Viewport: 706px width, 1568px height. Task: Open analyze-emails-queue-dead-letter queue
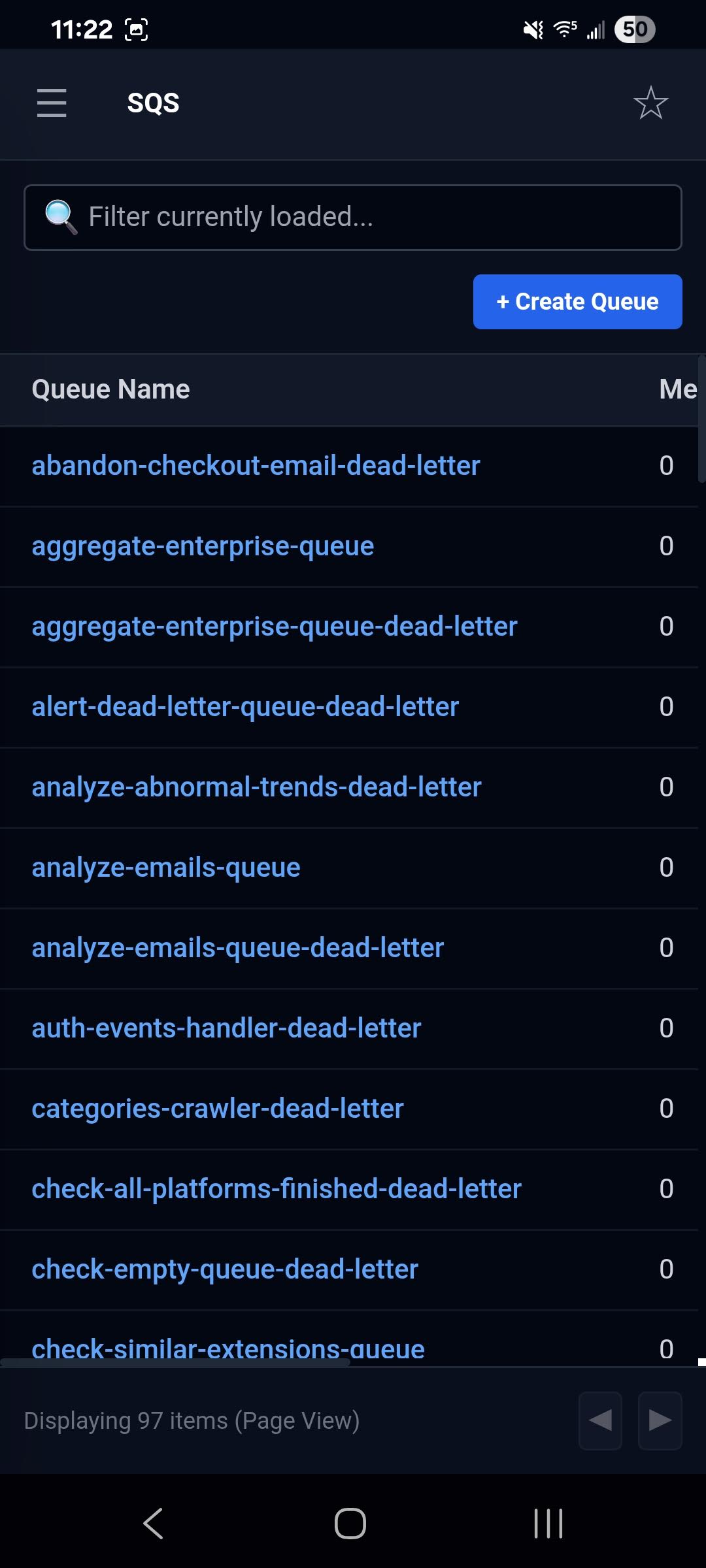pyautogui.click(x=238, y=948)
